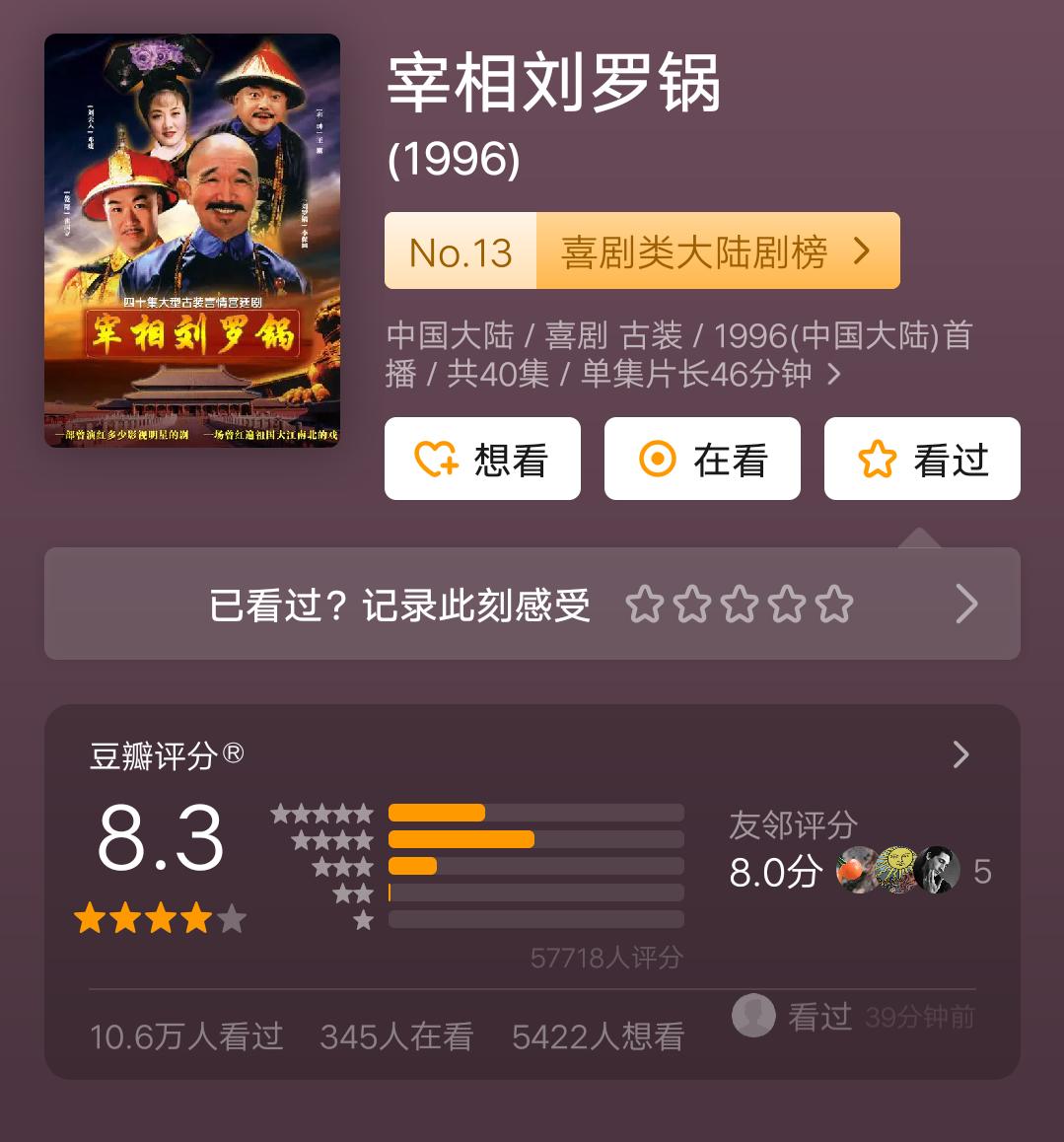Screen dimensions: 1064x1142
Task: Click the star icon on 看过 button
Action: point(877,459)
